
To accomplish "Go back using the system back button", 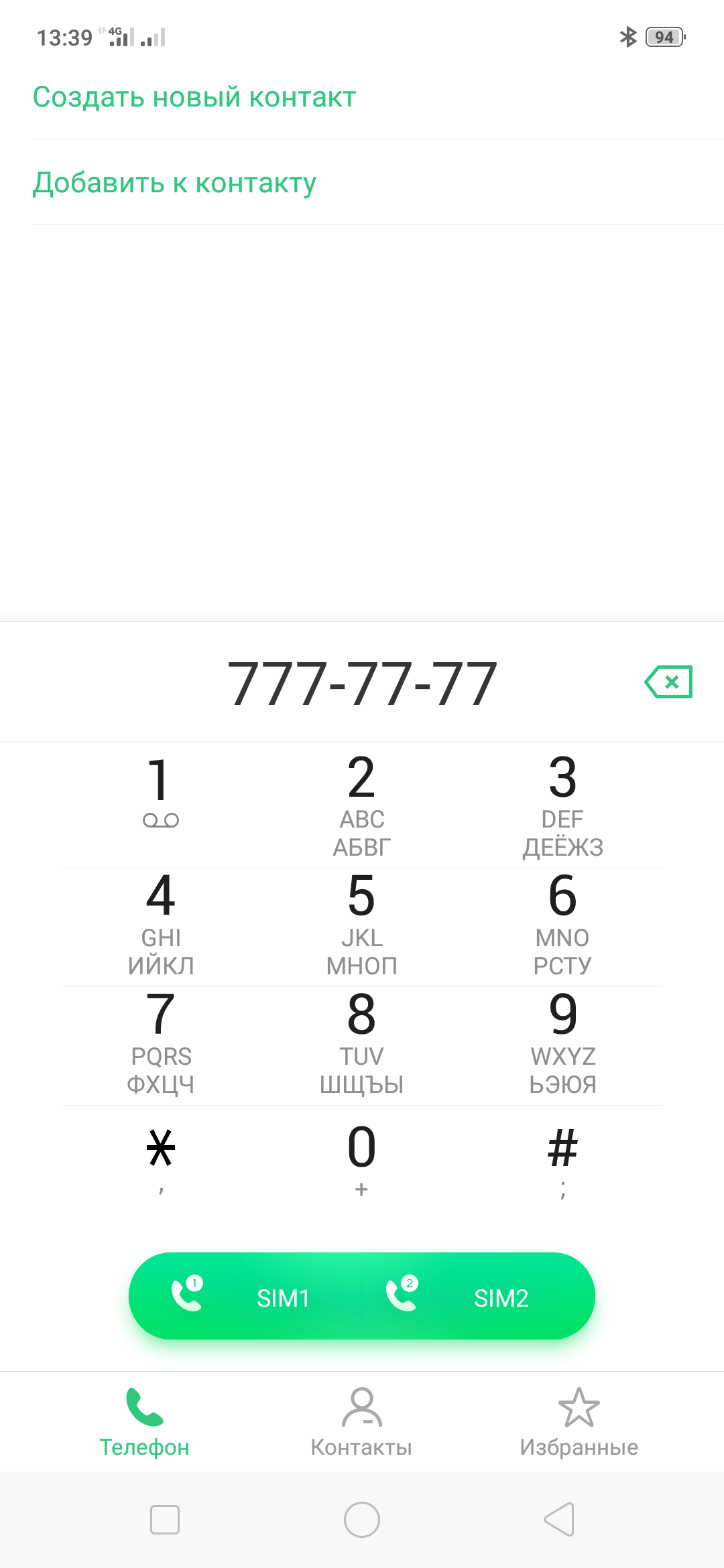I will click(x=559, y=1519).
